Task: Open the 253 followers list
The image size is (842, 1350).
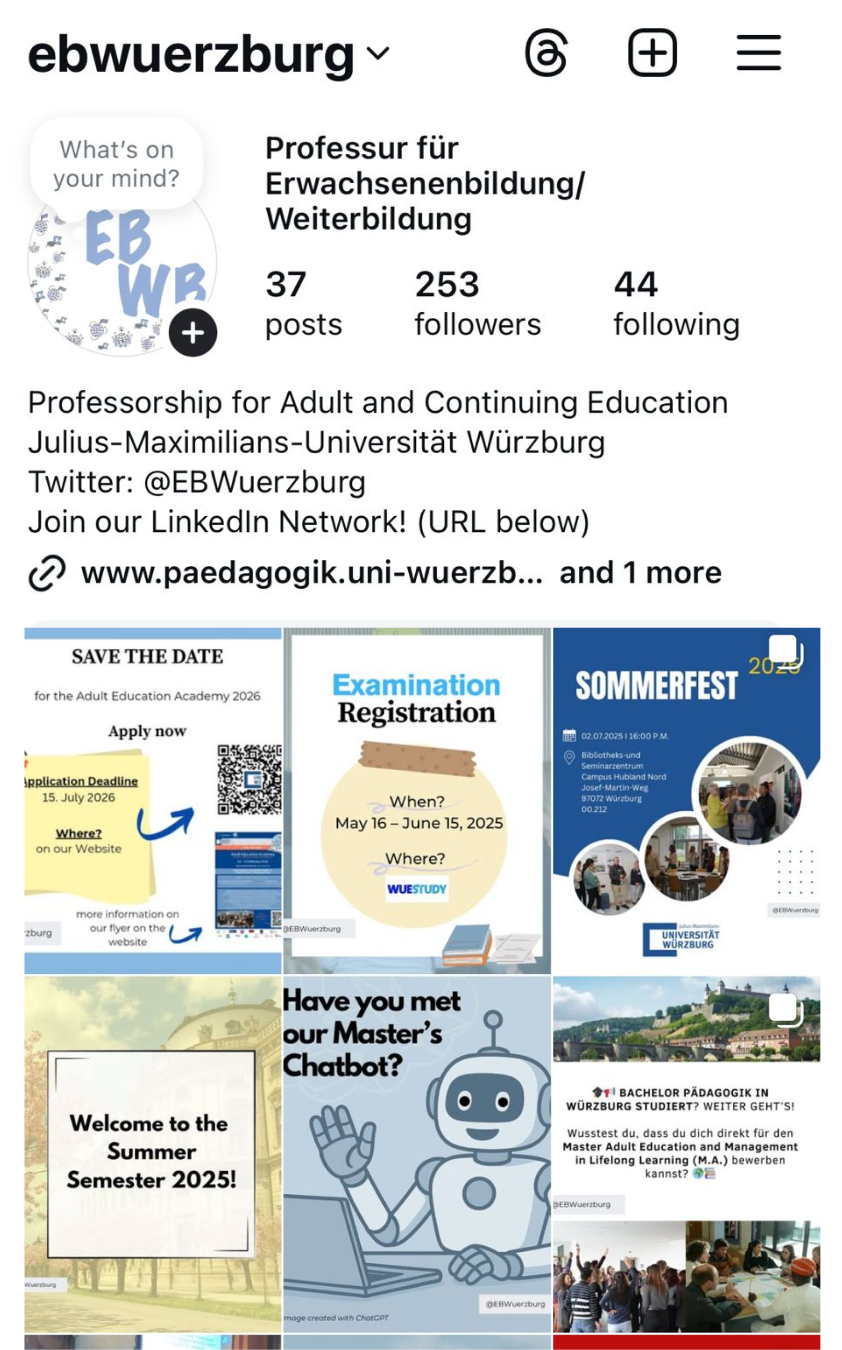Action: (x=477, y=304)
